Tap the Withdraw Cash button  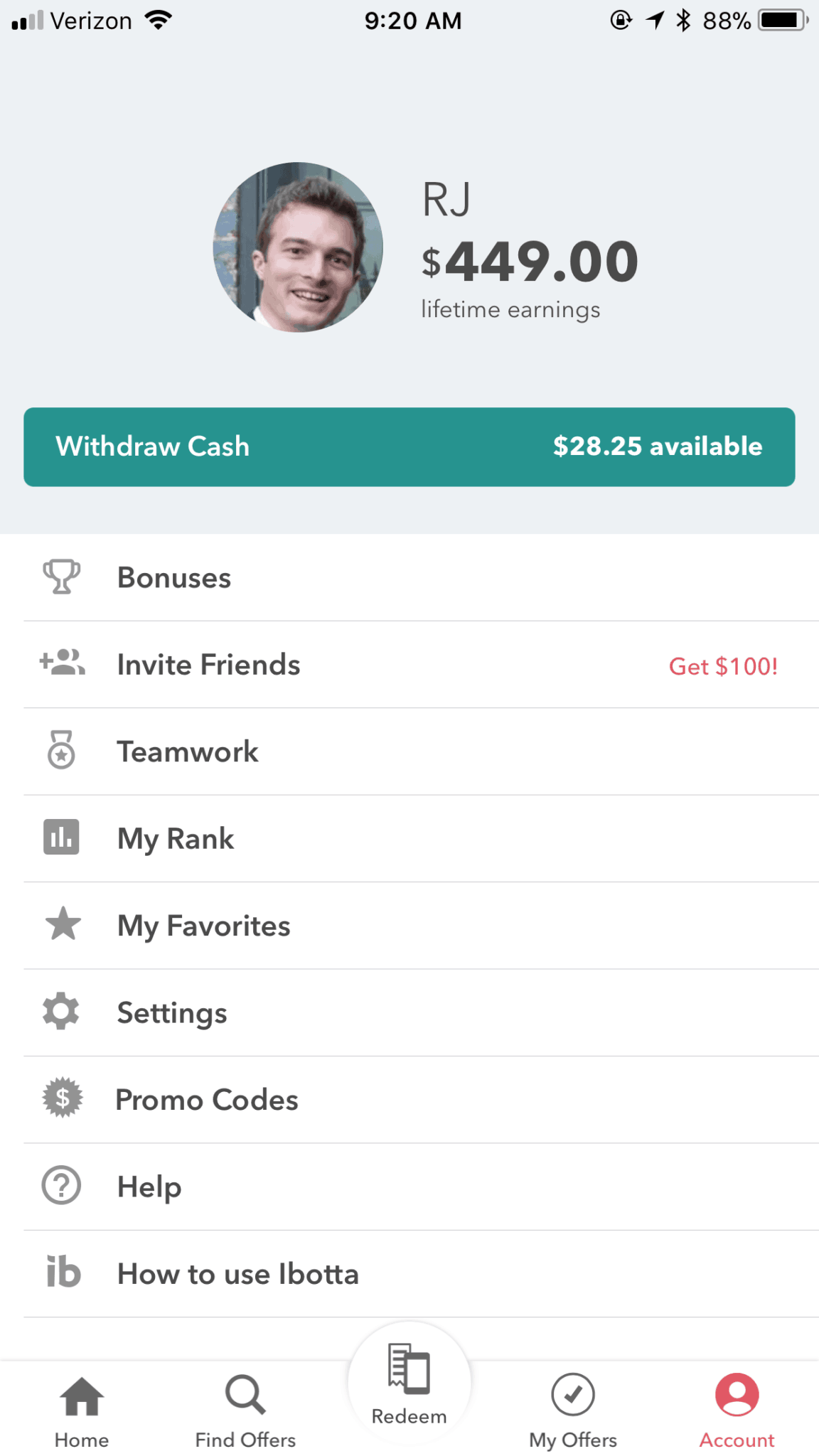pyautogui.click(x=409, y=446)
